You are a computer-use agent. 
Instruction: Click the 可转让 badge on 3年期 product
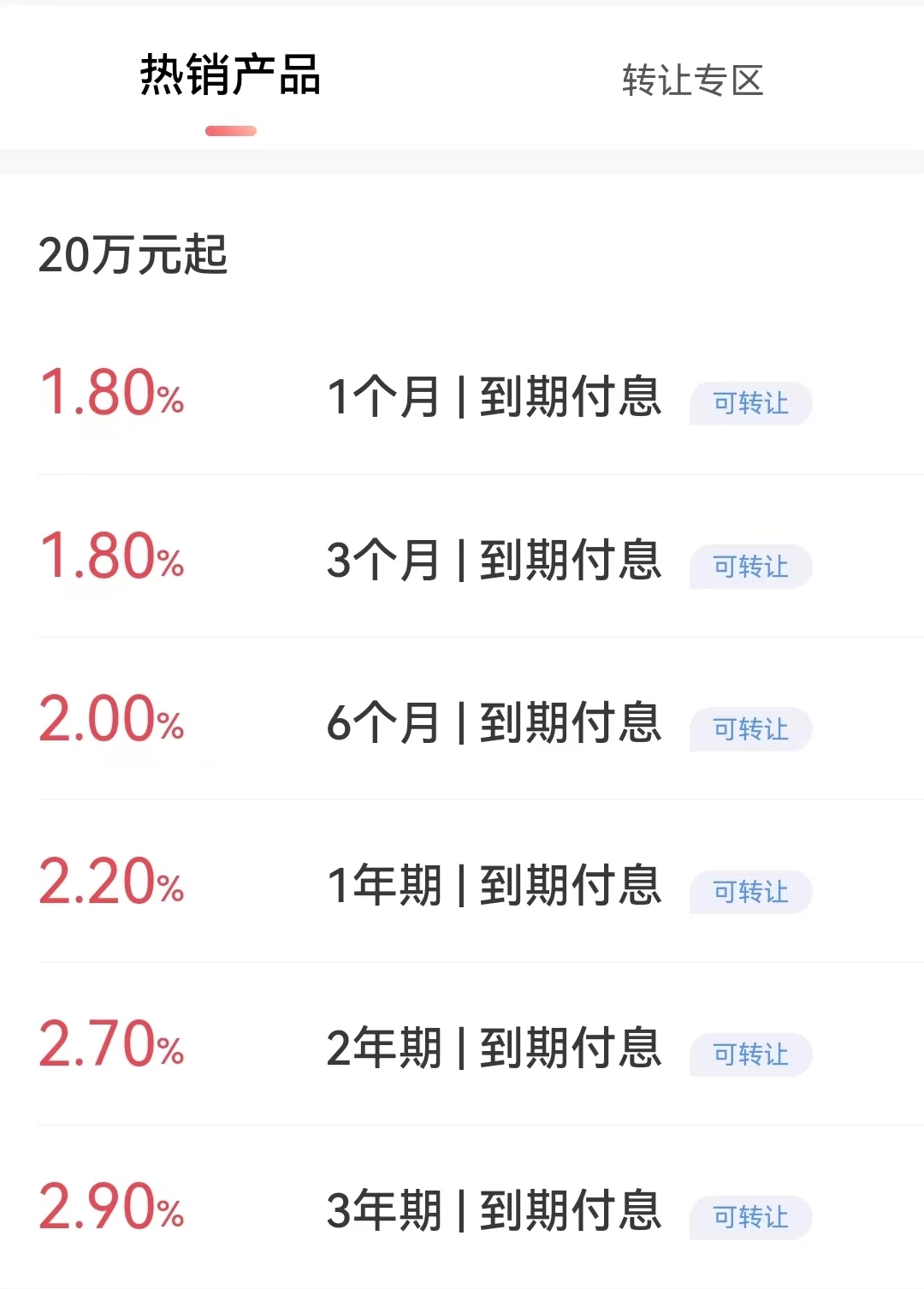click(750, 1217)
